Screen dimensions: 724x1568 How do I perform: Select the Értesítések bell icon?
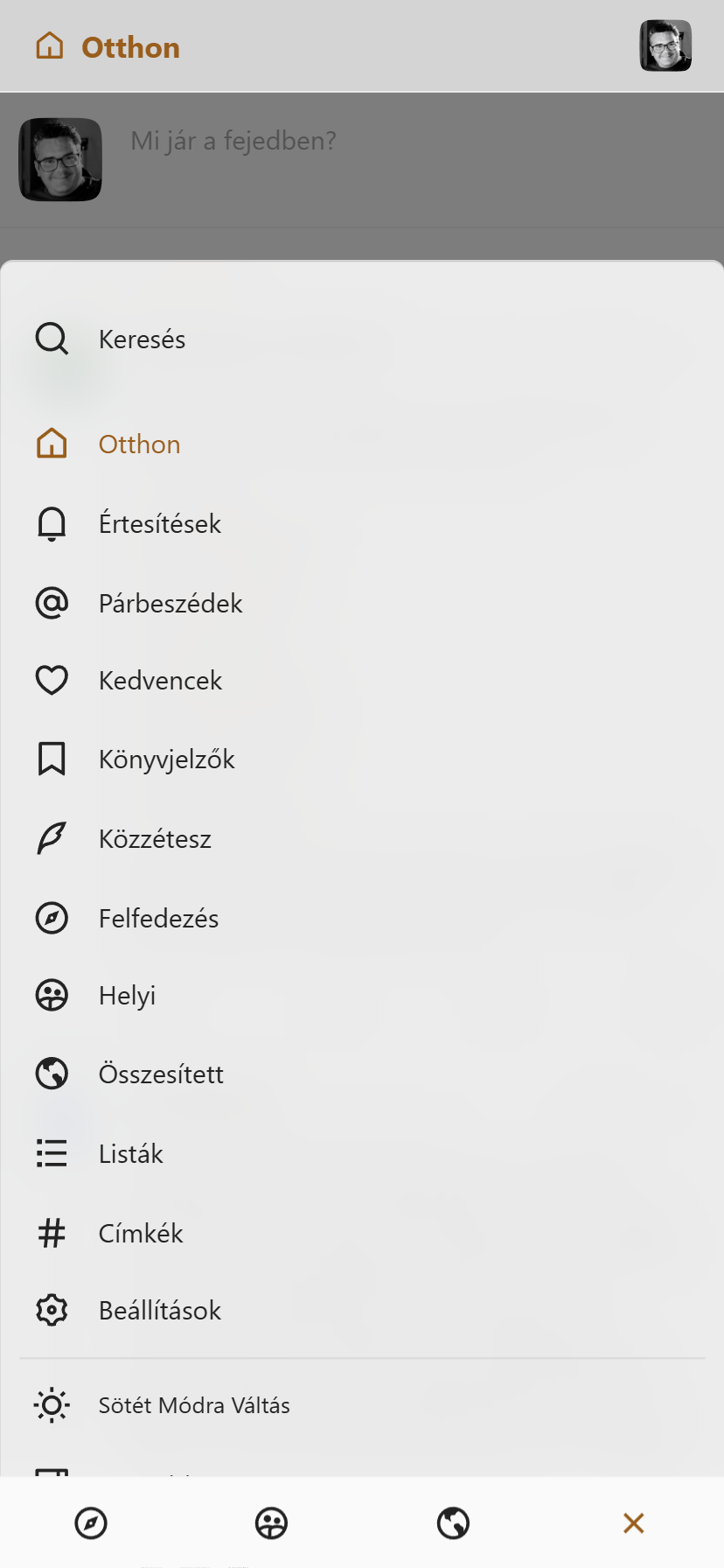coord(52,523)
